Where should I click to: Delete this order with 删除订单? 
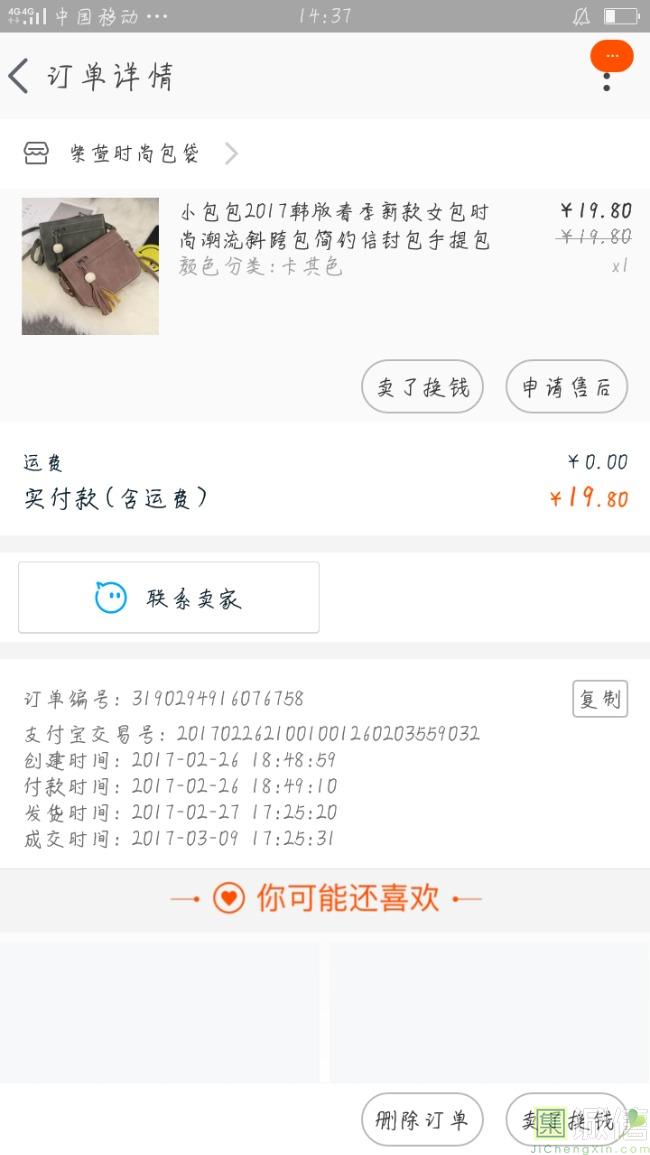[x=421, y=1119]
